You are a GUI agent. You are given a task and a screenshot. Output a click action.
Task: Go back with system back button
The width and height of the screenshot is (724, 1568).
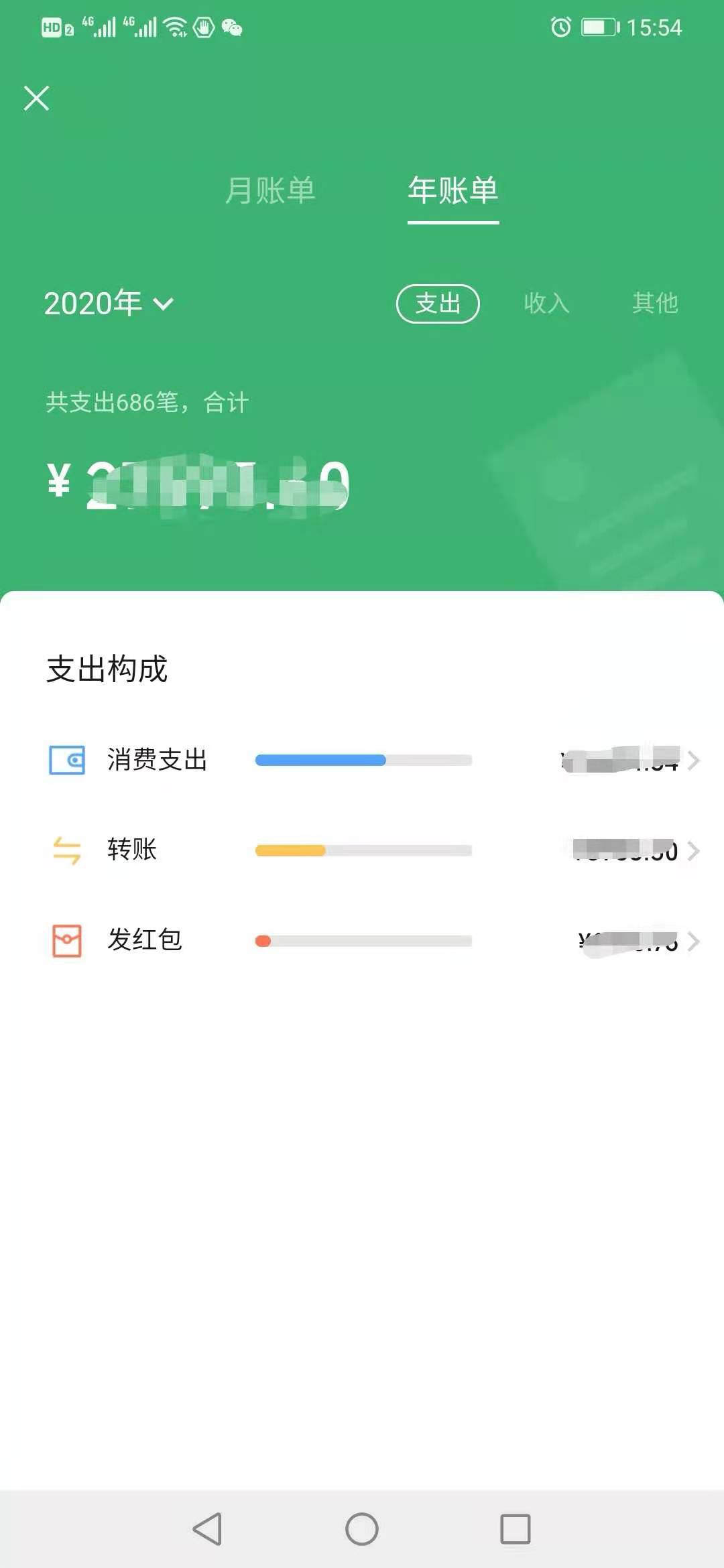click(x=207, y=1530)
